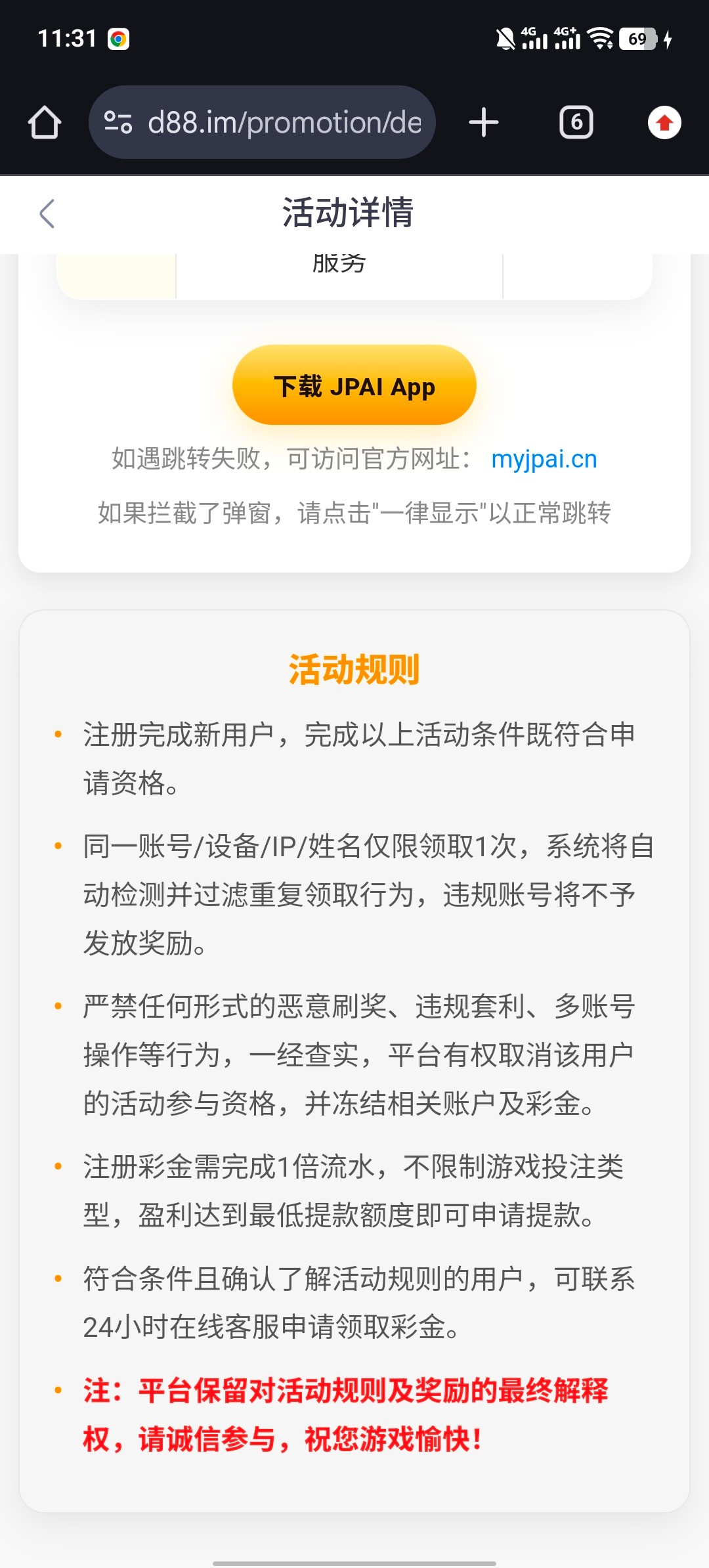Show the six open tabs
Image resolution: width=709 pixels, height=1568 pixels.
click(576, 123)
